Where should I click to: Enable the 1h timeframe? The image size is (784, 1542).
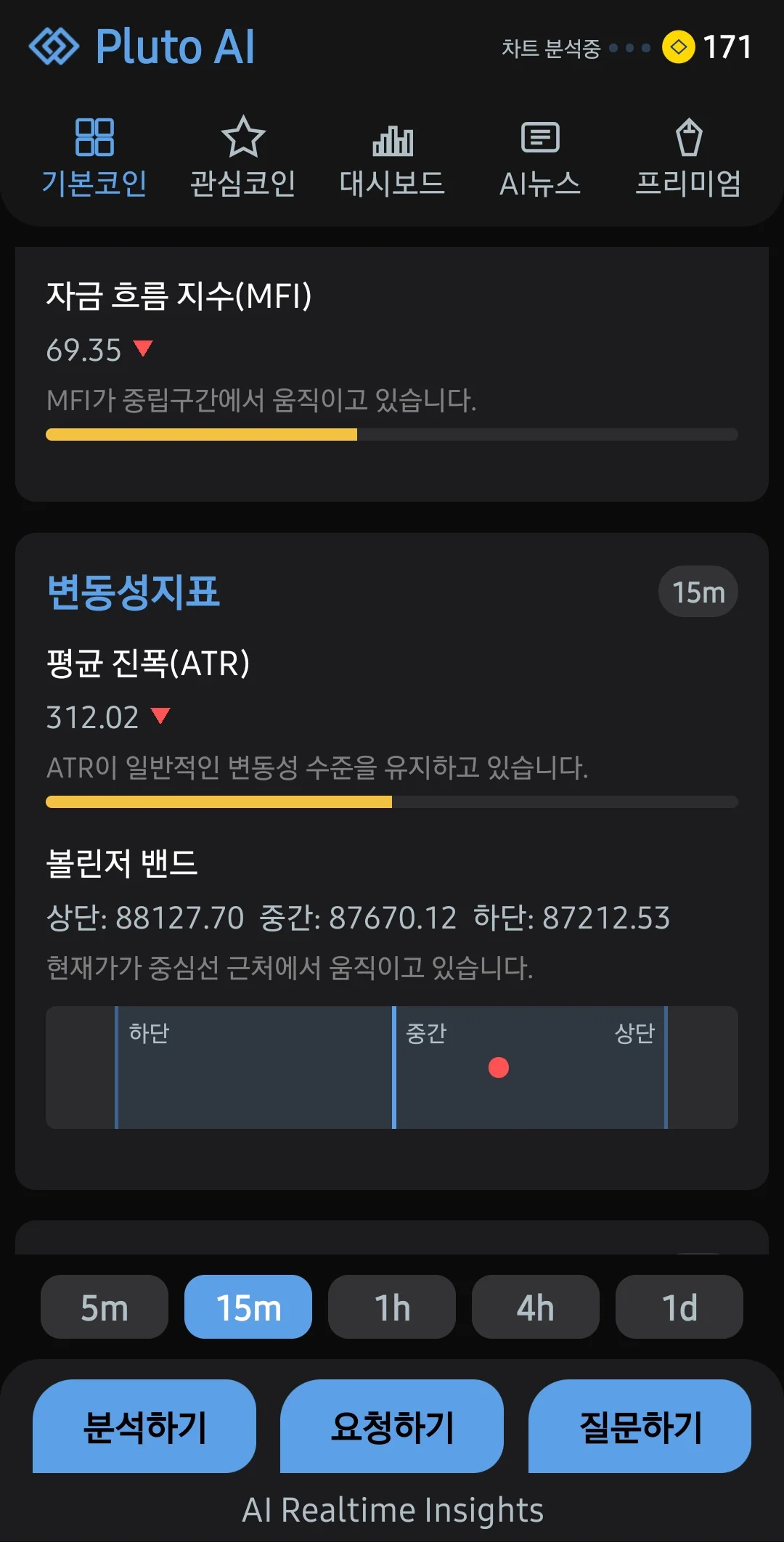click(x=392, y=1307)
